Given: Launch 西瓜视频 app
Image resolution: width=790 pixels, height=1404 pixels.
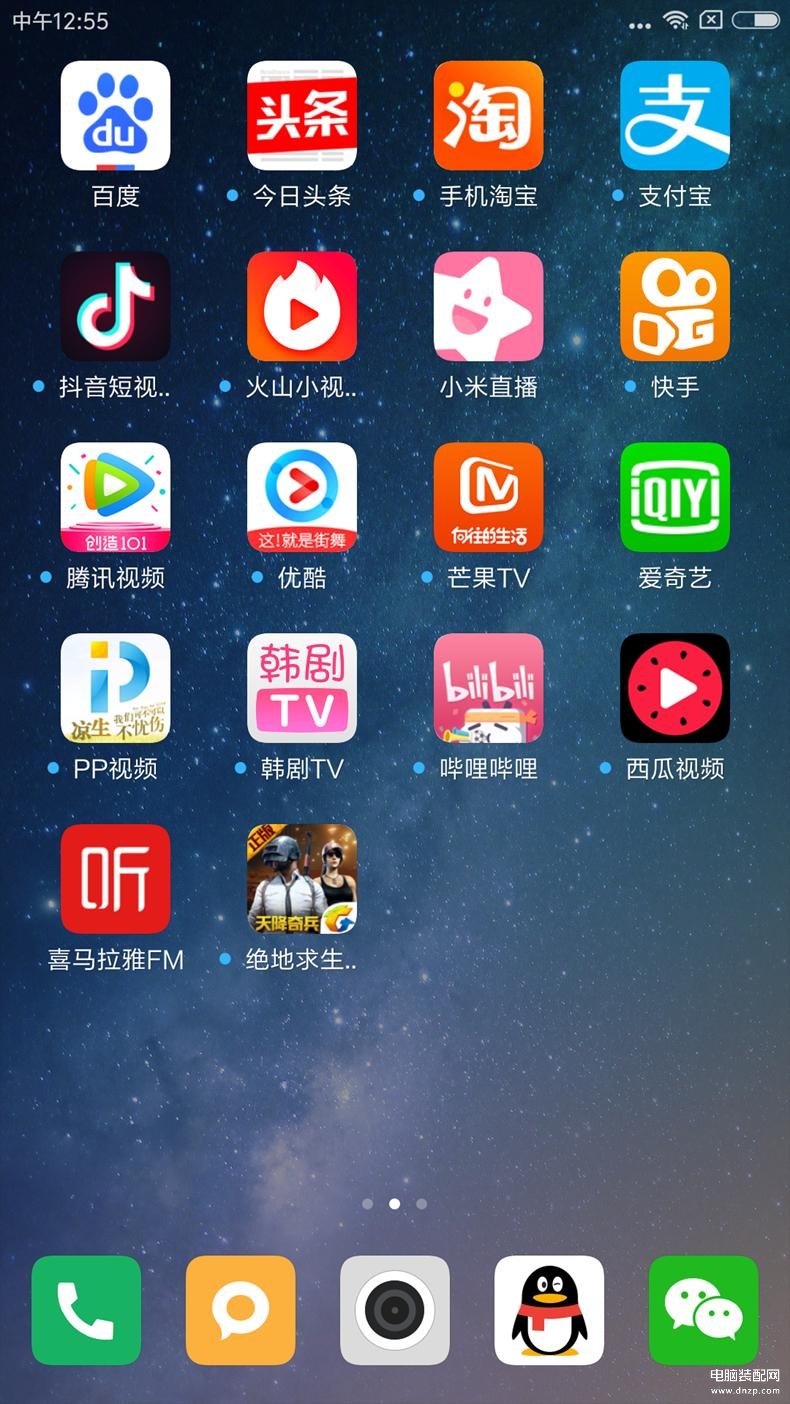Looking at the screenshot, I should pyautogui.click(x=674, y=688).
